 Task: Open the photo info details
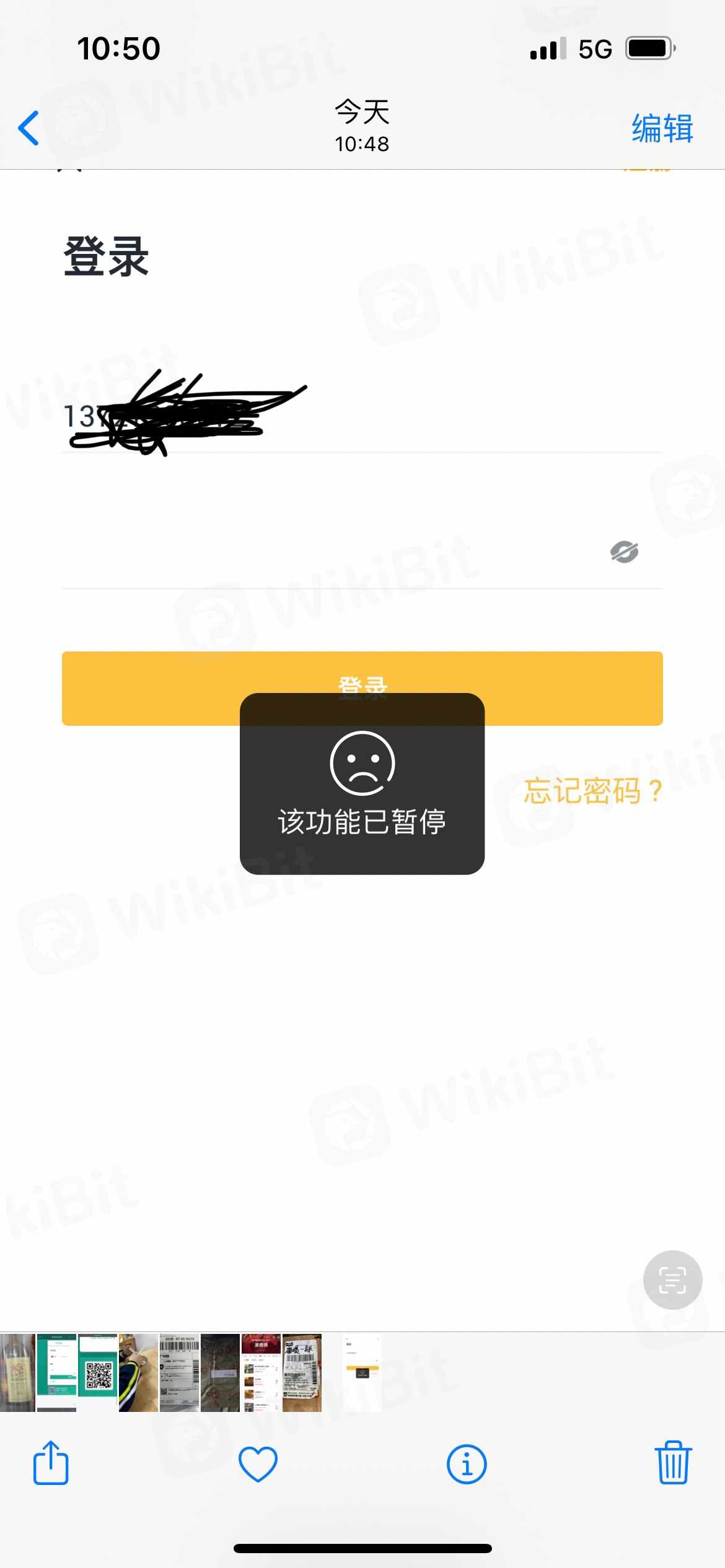467,1464
